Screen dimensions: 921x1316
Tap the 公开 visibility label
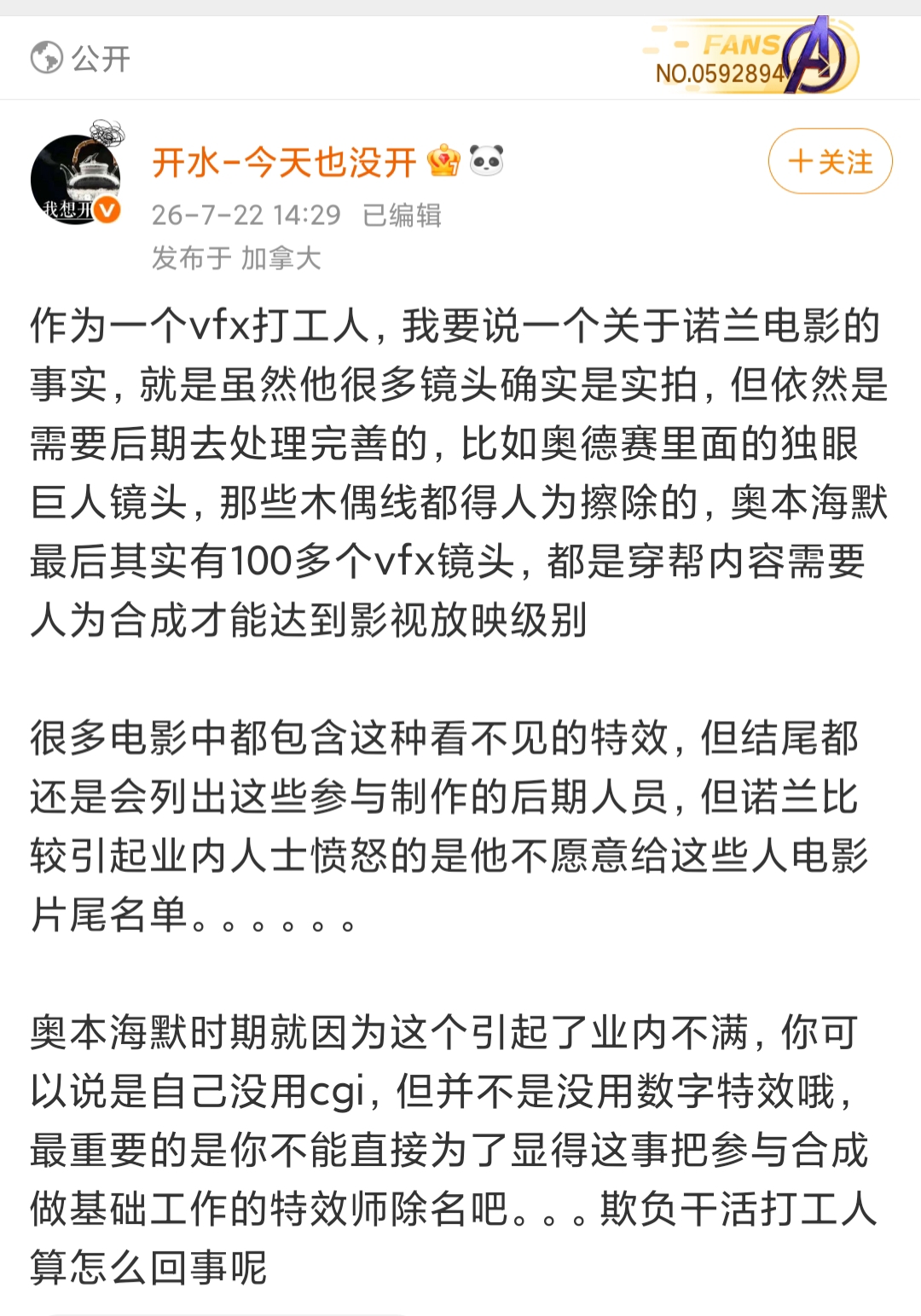coord(81,58)
